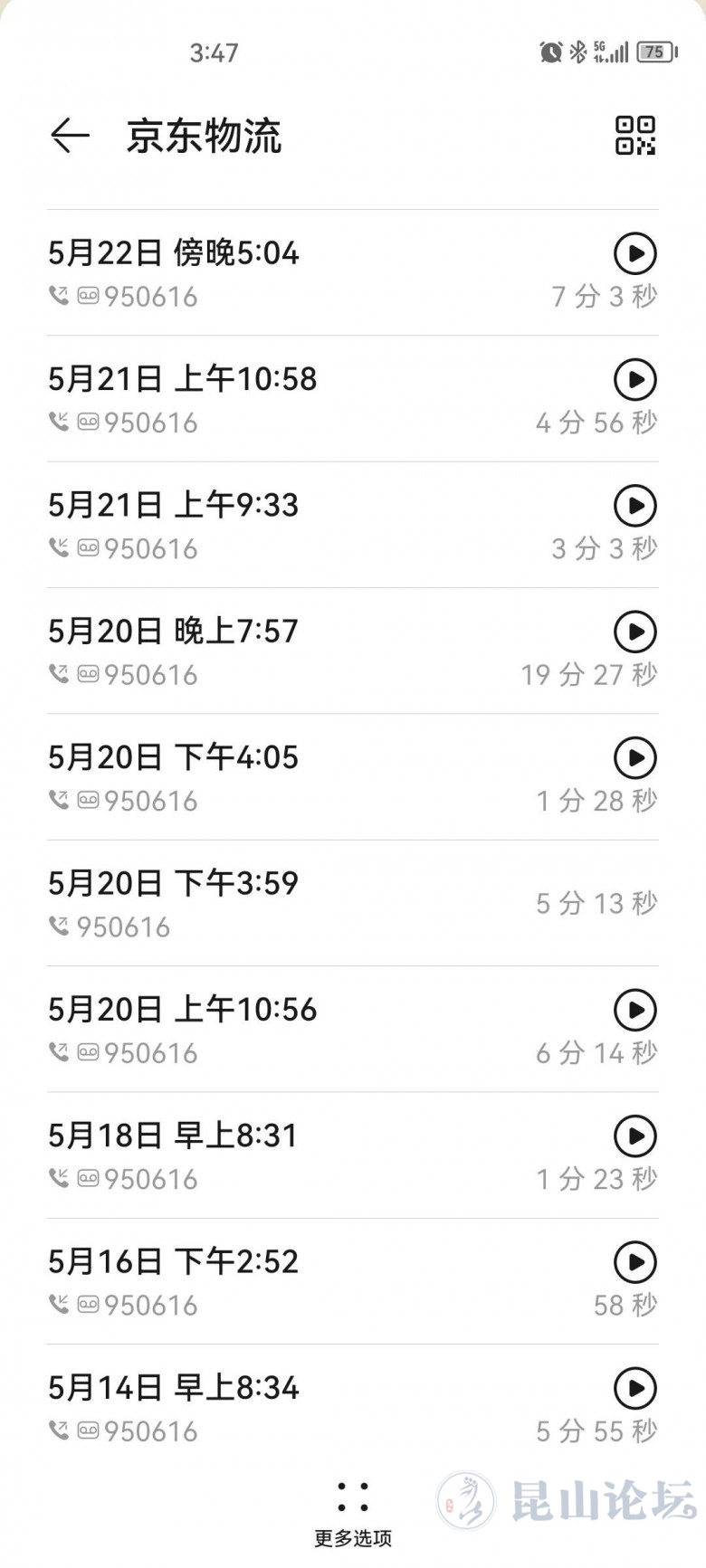Play recording of 5月21日 上午10:58 call

point(635,380)
